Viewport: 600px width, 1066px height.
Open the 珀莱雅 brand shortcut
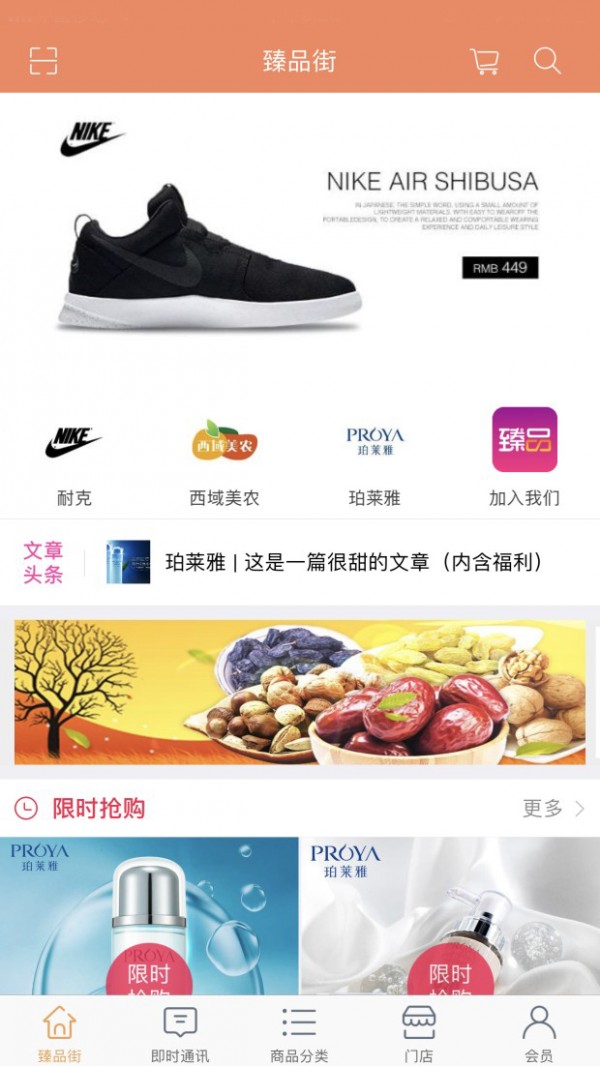[375, 456]
